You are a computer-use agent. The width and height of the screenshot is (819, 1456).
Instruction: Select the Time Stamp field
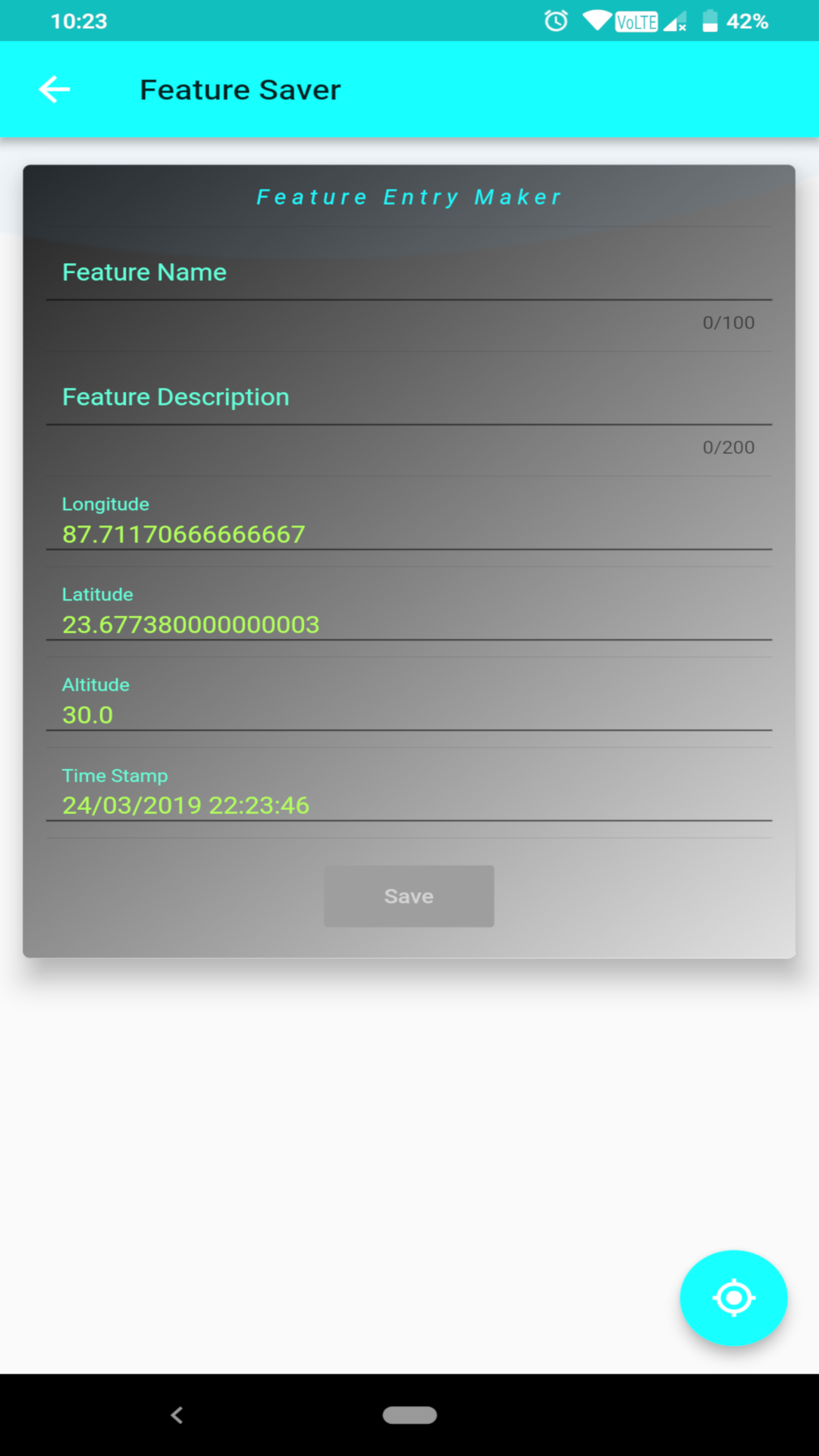409,791
